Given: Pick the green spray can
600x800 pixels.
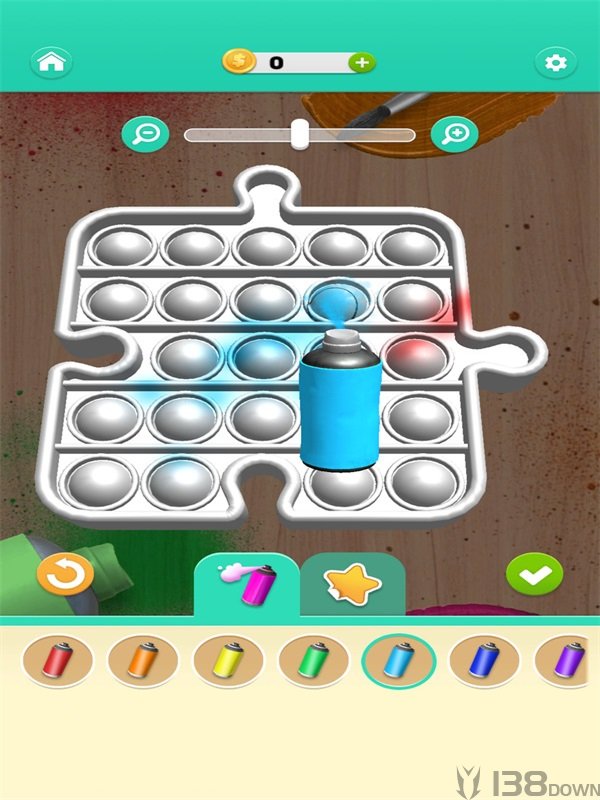Looking at the screenshot, I should coord(313,660).
